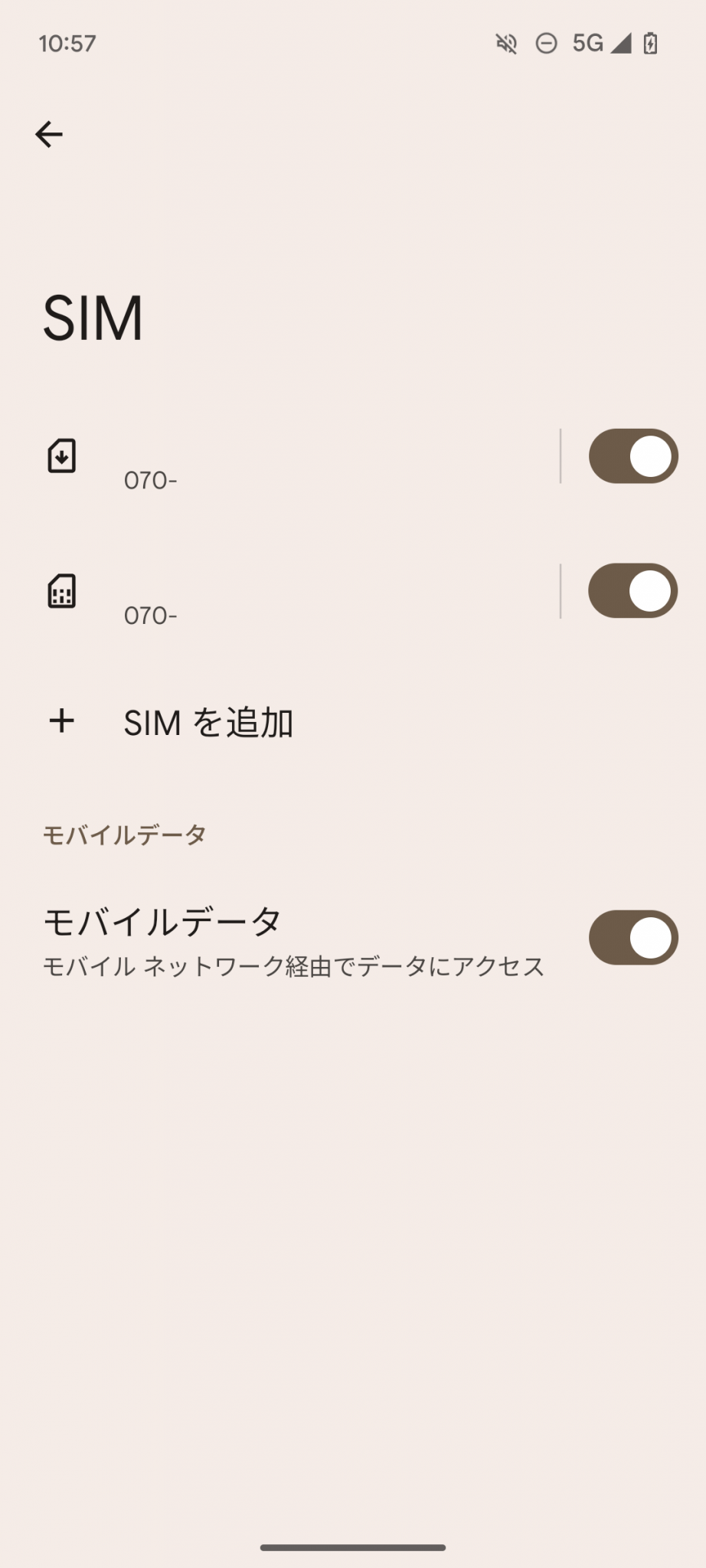Viewport: 706px width, 1568px height.
Task: Click the Do Not Disturb status icon
Action: 545,44
